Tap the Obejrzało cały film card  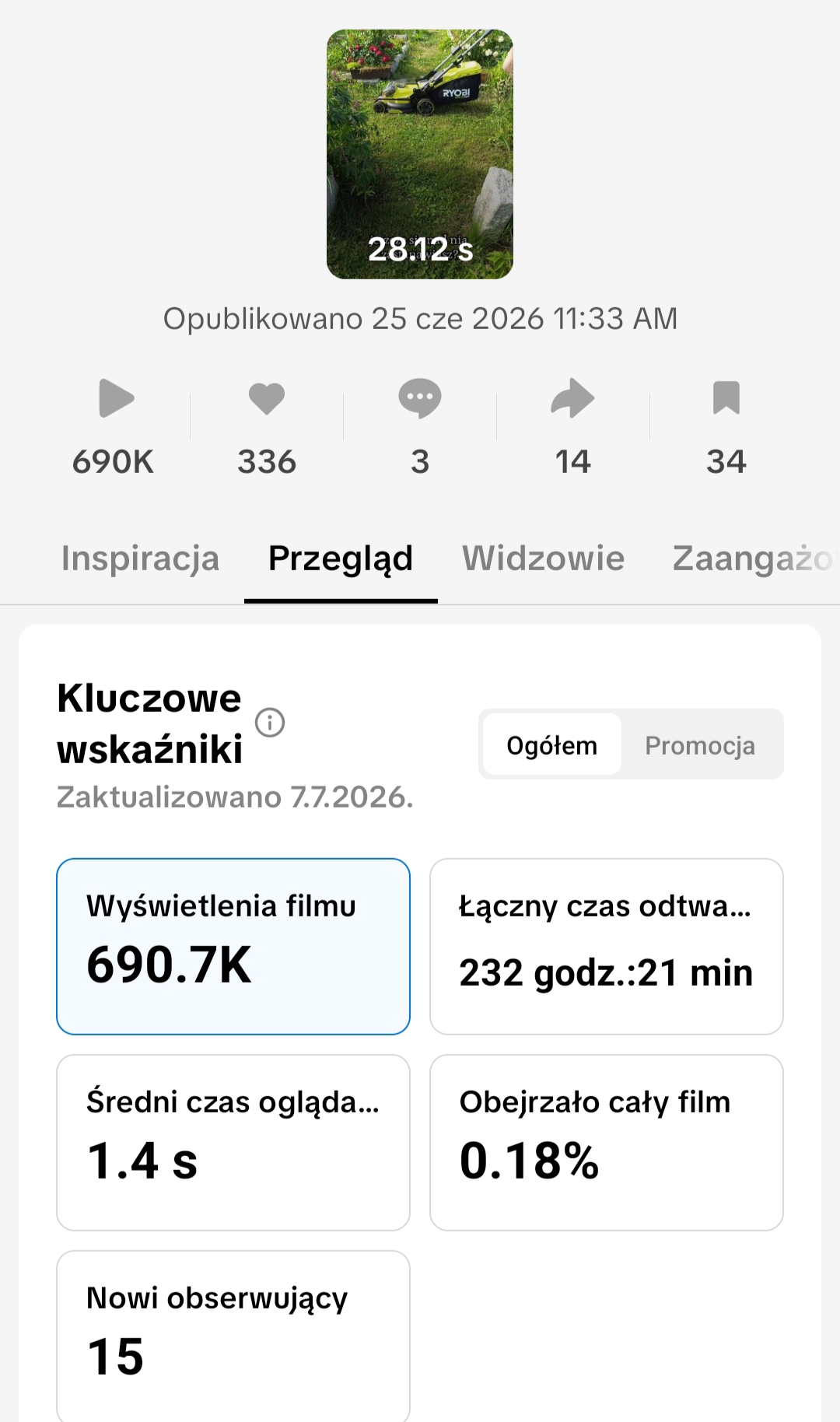pos(607,1143)
